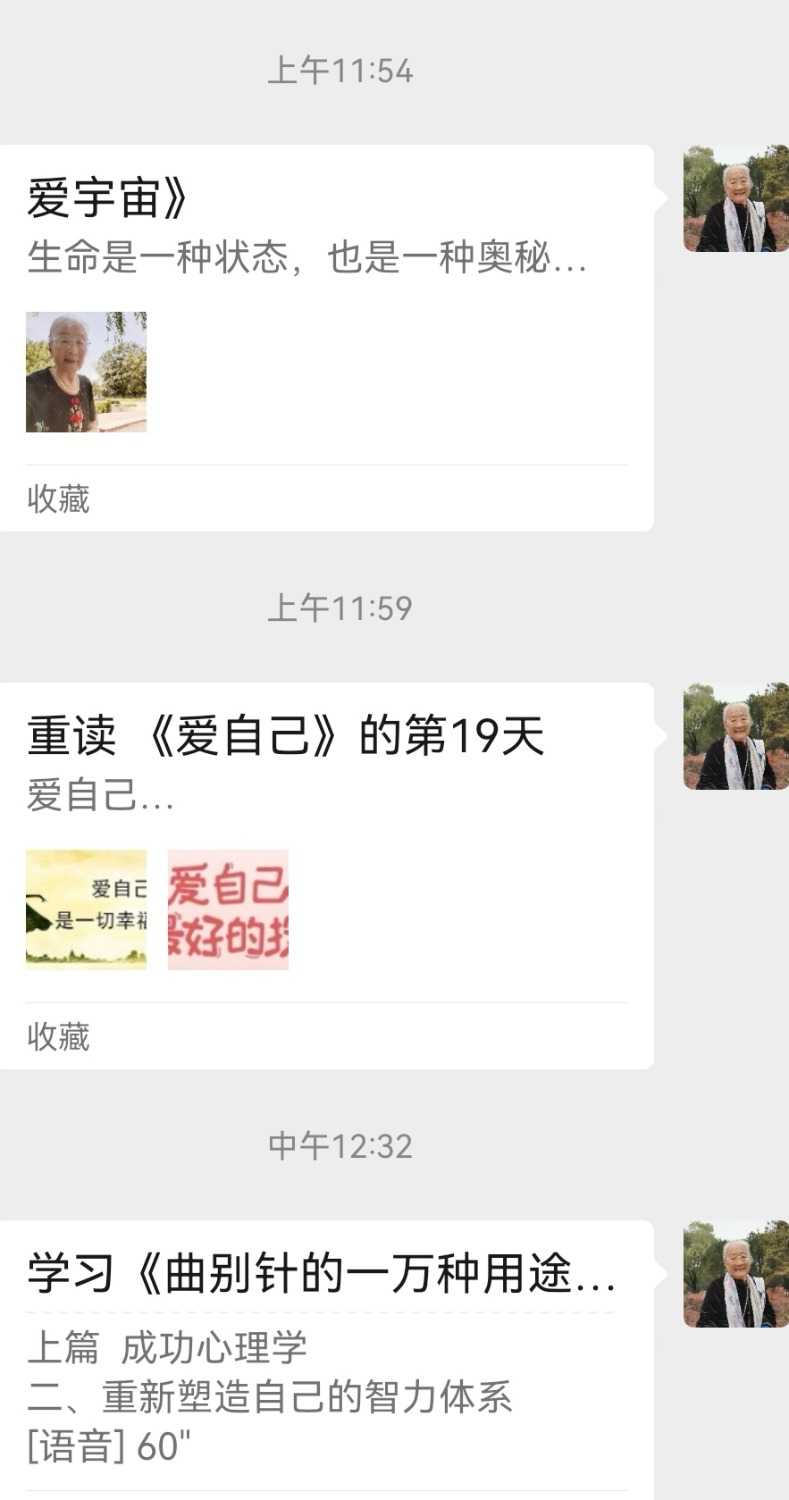Viewport: 789px width, 1500px height.
Task: Tap the avatar next to 学习《曲别针的一万种用途》message
Action: coord(734,1275)
